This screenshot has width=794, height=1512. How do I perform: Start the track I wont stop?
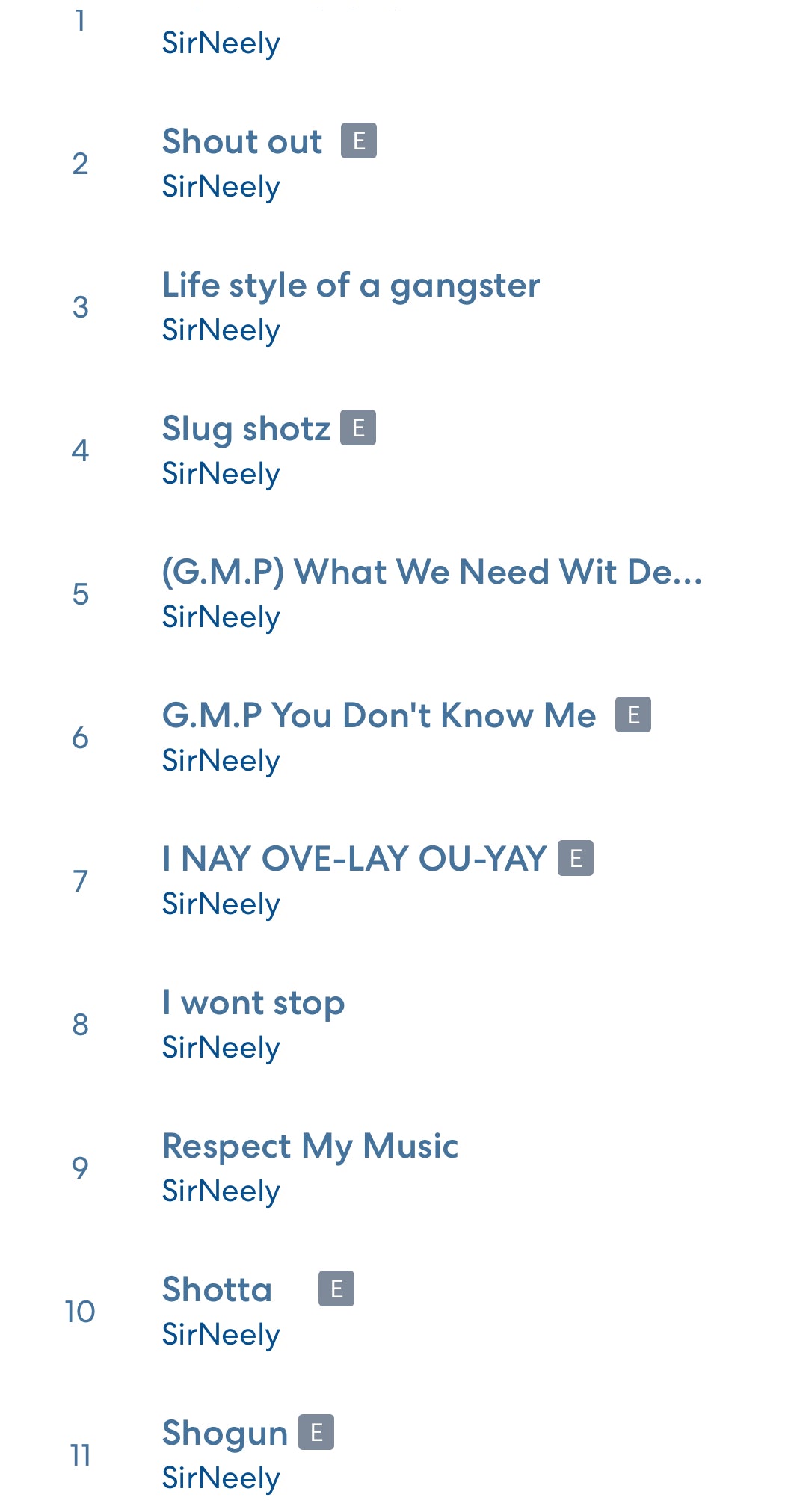click(253, 1003)
